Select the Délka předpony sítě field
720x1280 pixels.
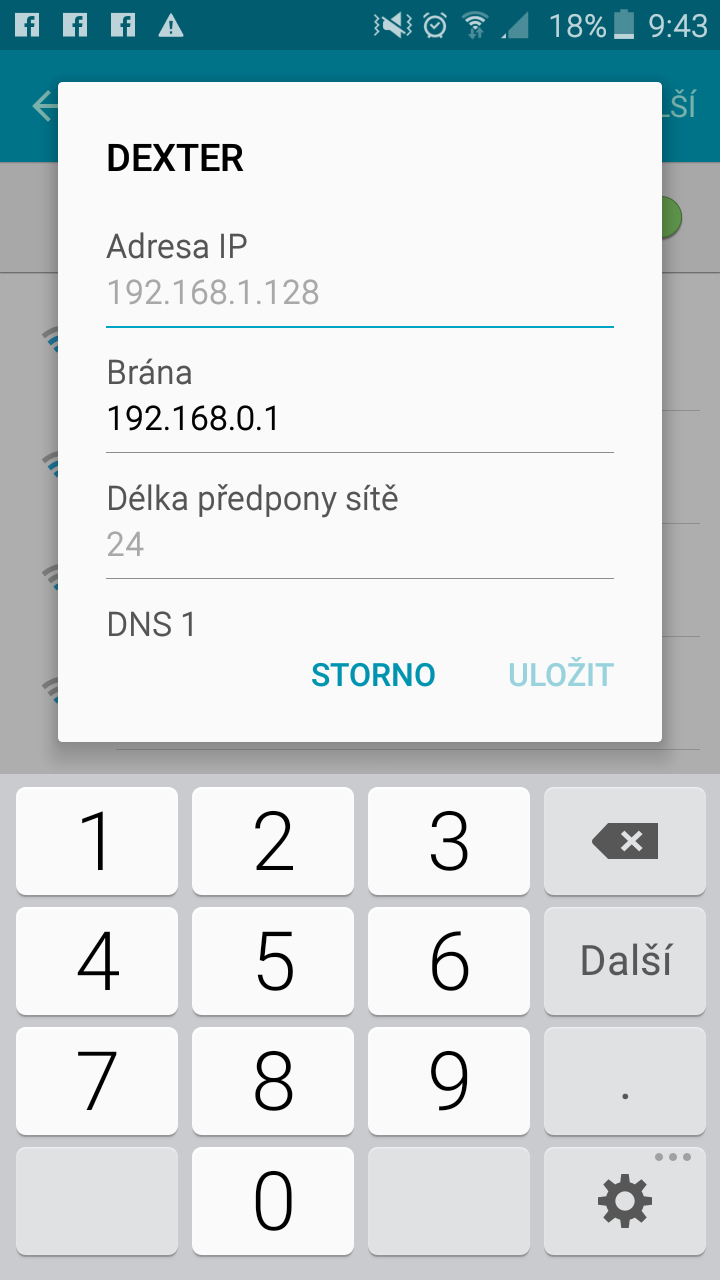click(x=359, y=545)
